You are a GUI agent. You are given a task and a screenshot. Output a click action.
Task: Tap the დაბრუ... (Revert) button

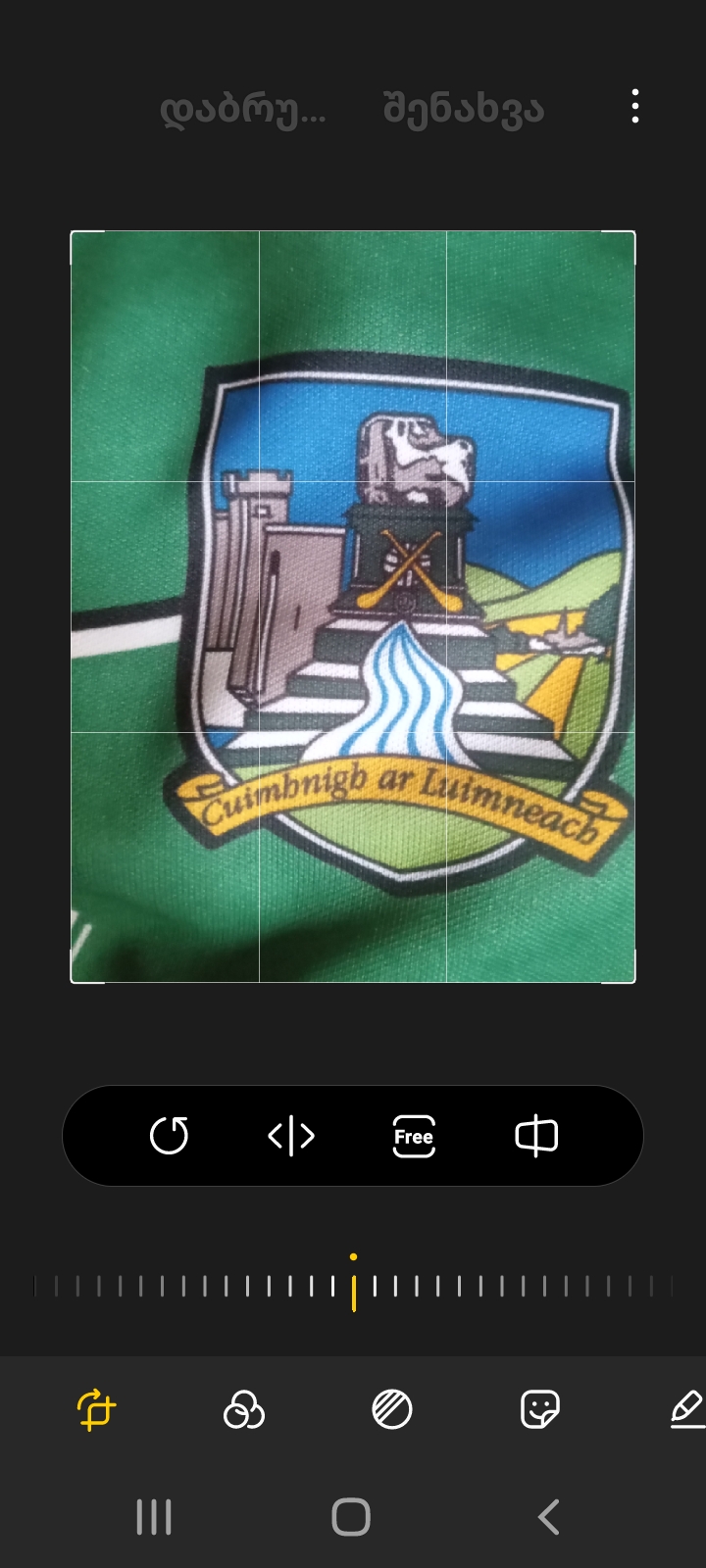click(242, 110)
